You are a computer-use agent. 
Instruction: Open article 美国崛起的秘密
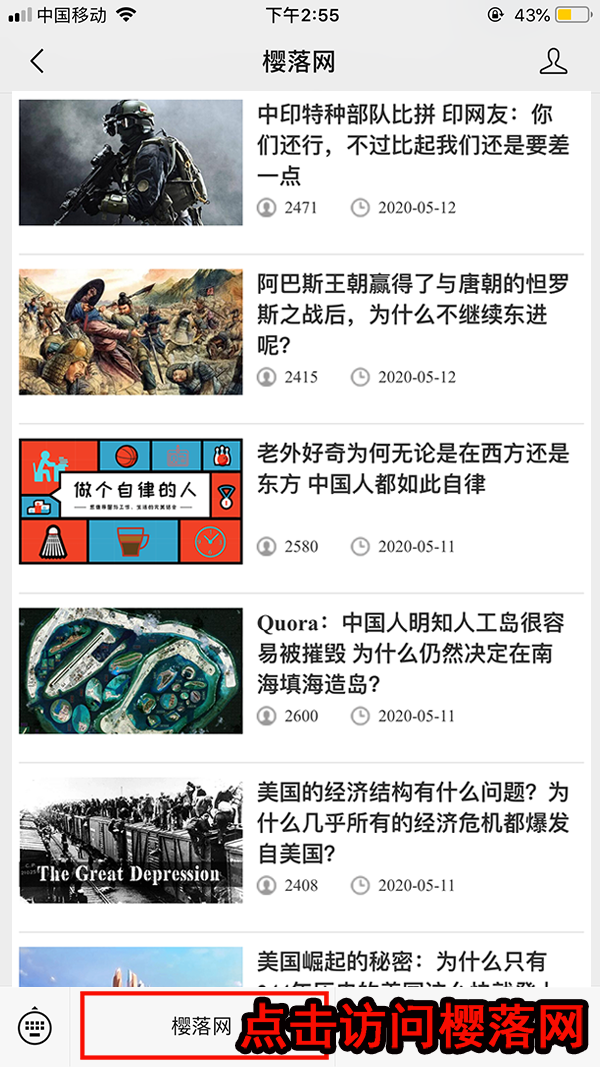coord(400,962)
